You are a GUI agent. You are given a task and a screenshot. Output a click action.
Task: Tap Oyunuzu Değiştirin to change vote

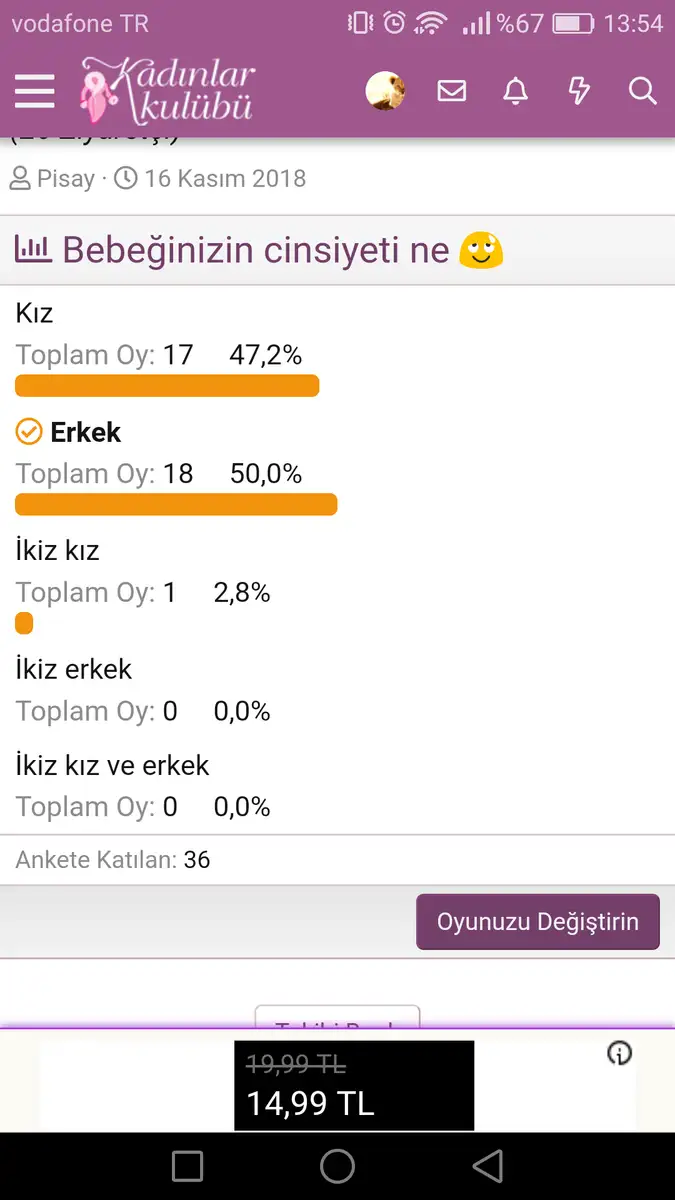(x=538, y=921)
